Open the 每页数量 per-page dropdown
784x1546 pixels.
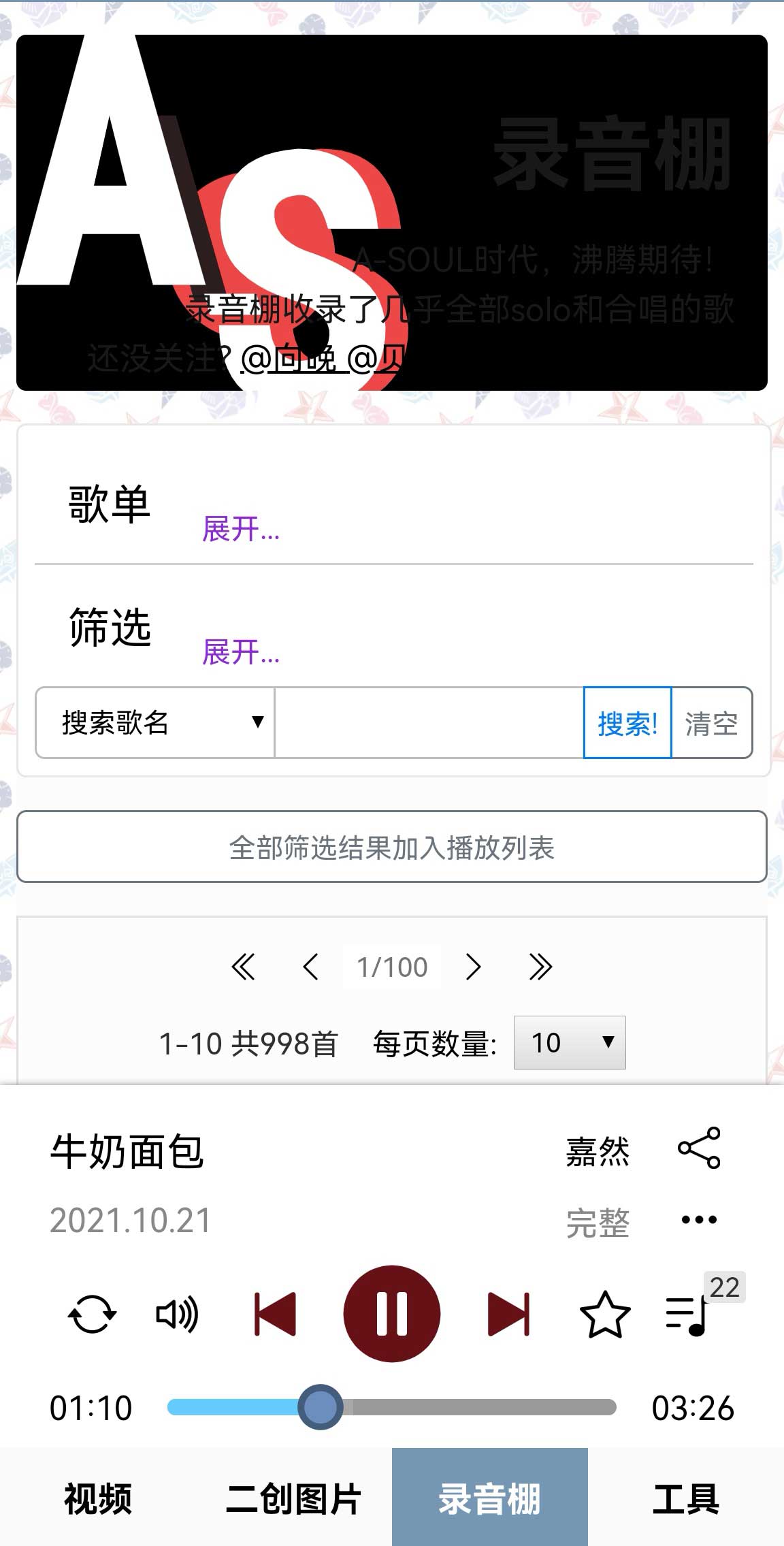click(569, 1042)
